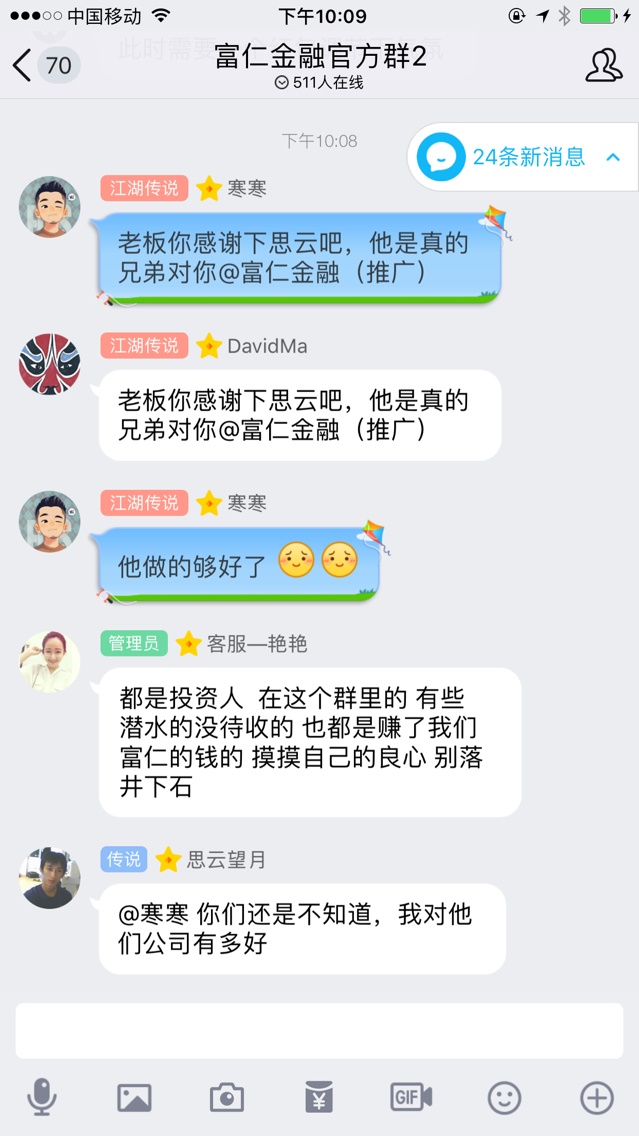Open the camera to take a photo
The height and width of the screenshot is (1136, 639).
click(x=227, y=1098)
